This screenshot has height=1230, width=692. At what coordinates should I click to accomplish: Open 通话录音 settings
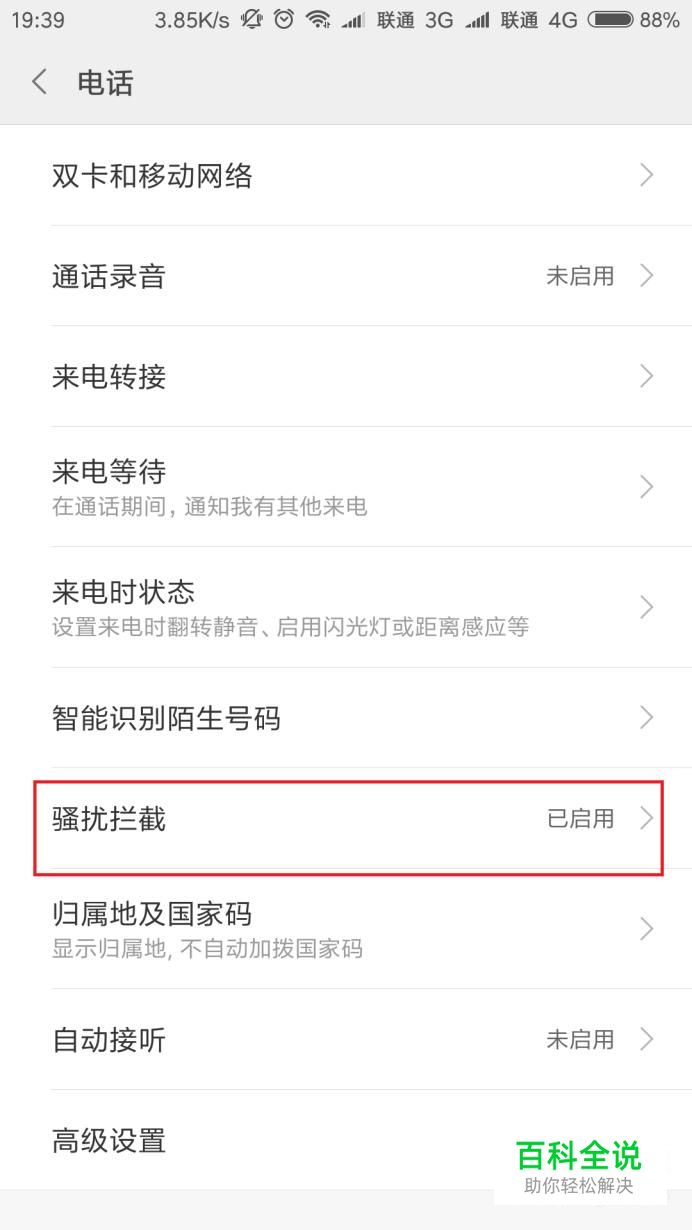[x=346, y=276]
